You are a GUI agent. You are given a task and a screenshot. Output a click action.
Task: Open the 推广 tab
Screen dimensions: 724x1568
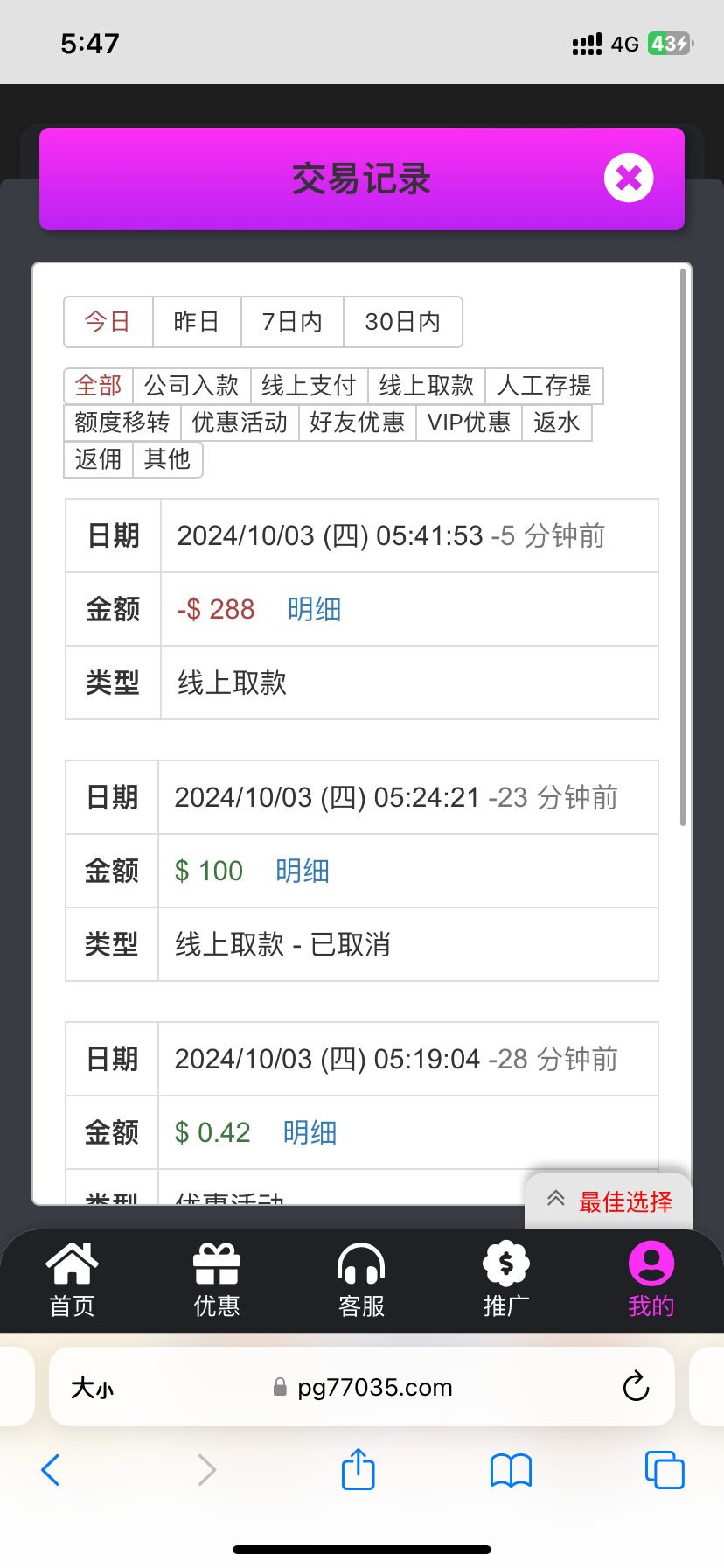(506, 1280)
